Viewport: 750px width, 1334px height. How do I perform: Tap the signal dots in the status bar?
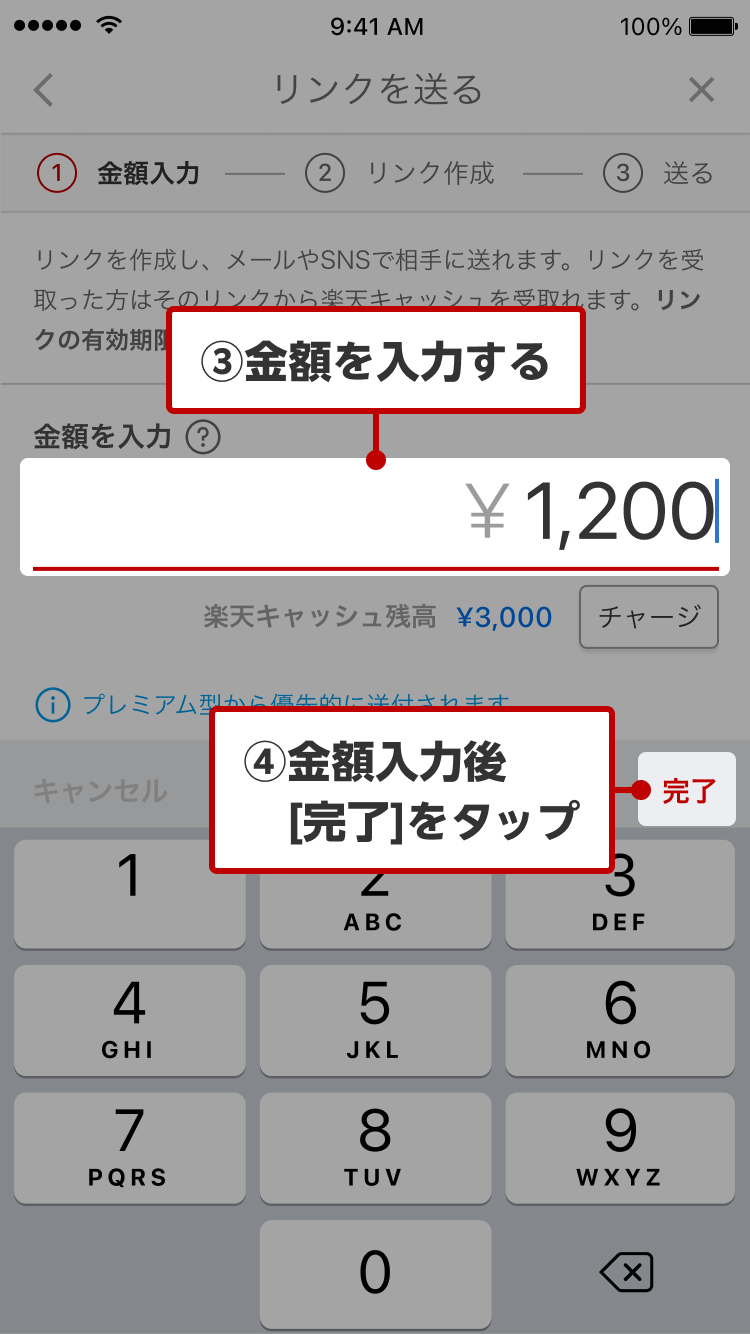click(47, 25)
